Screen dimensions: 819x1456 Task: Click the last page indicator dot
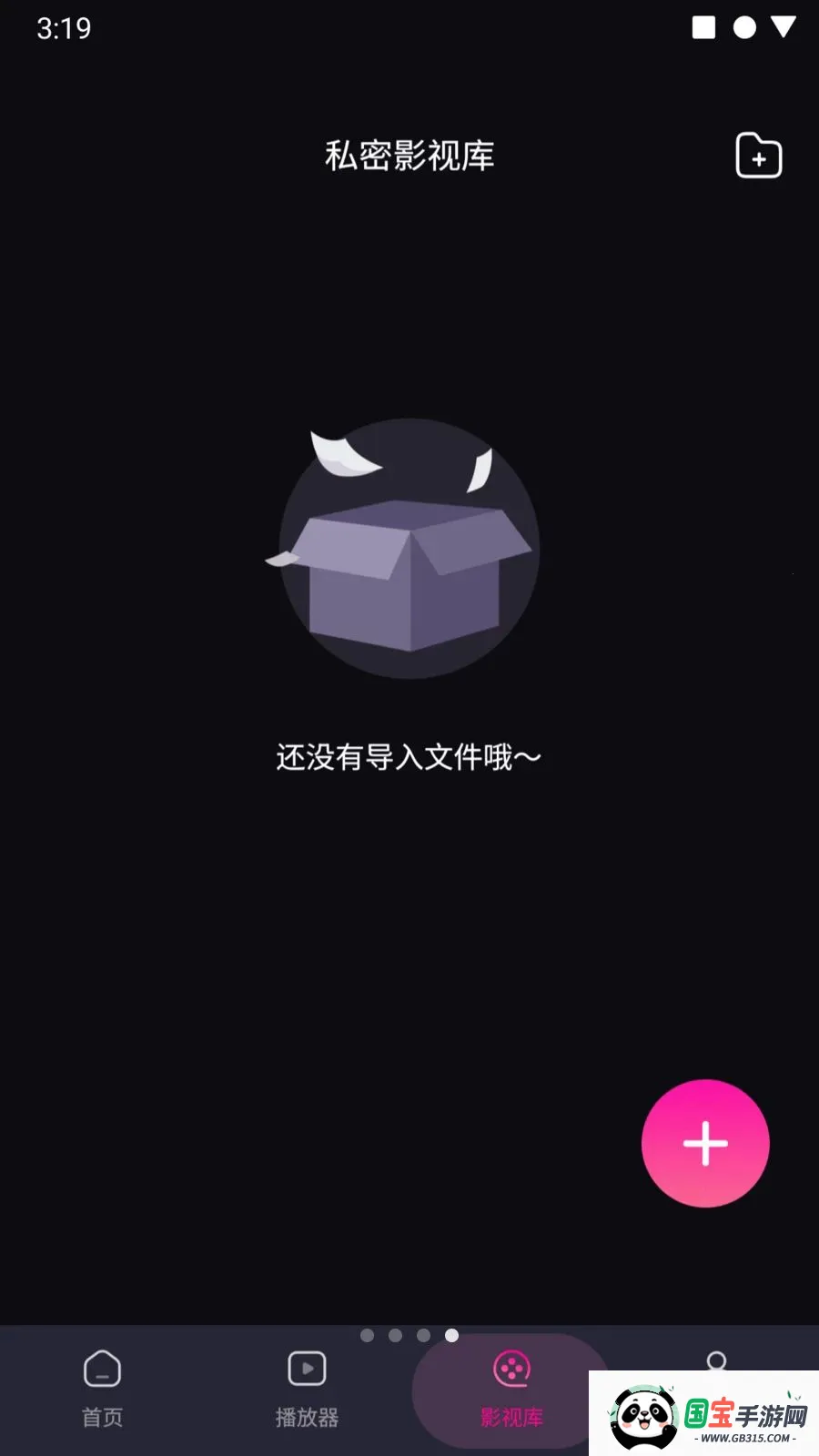pos(451,1336)
